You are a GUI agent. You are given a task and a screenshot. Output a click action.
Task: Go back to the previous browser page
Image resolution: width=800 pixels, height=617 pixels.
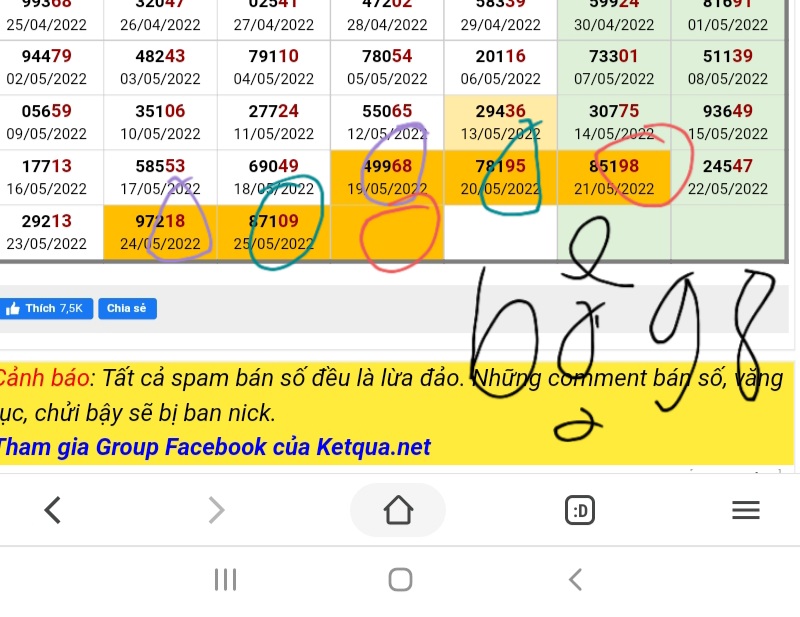53,510
